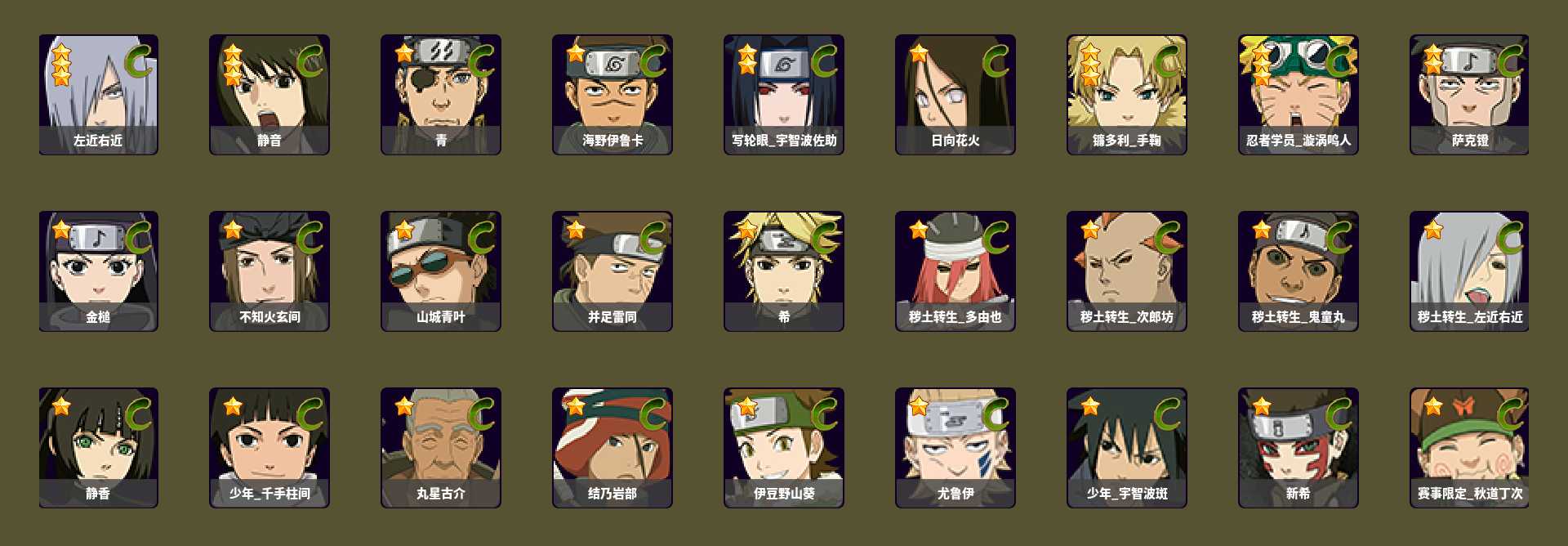
Task: Select the 日向花火 character tile
Action: click(955, 94)
